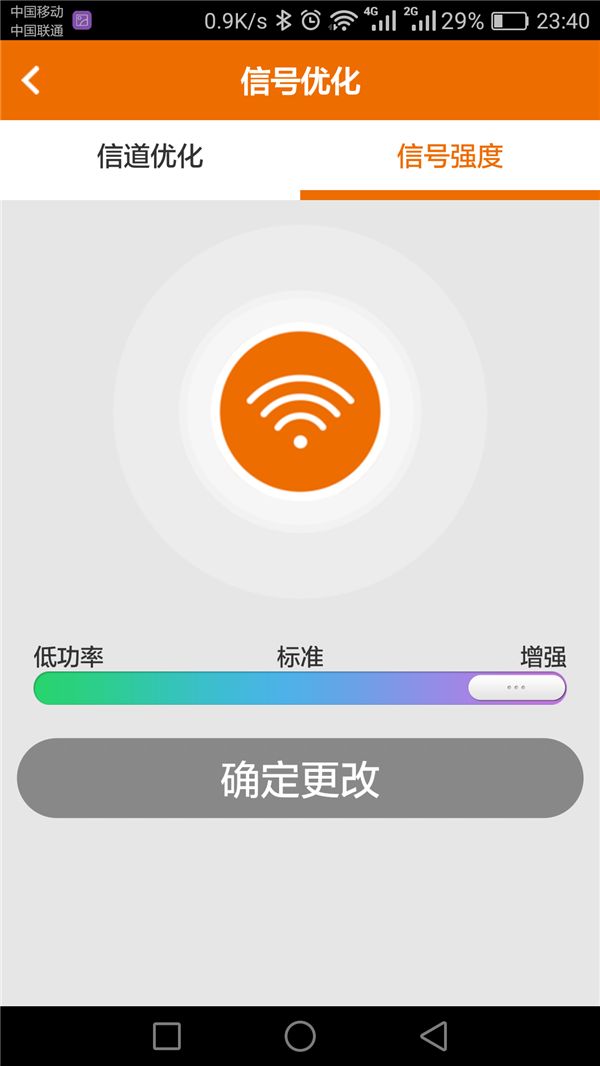The height and width of the screenshot is (1066, 600).
Task: Confirm changes with 确定更改 button
Action: pyautogui.click(x=300, y=779)
